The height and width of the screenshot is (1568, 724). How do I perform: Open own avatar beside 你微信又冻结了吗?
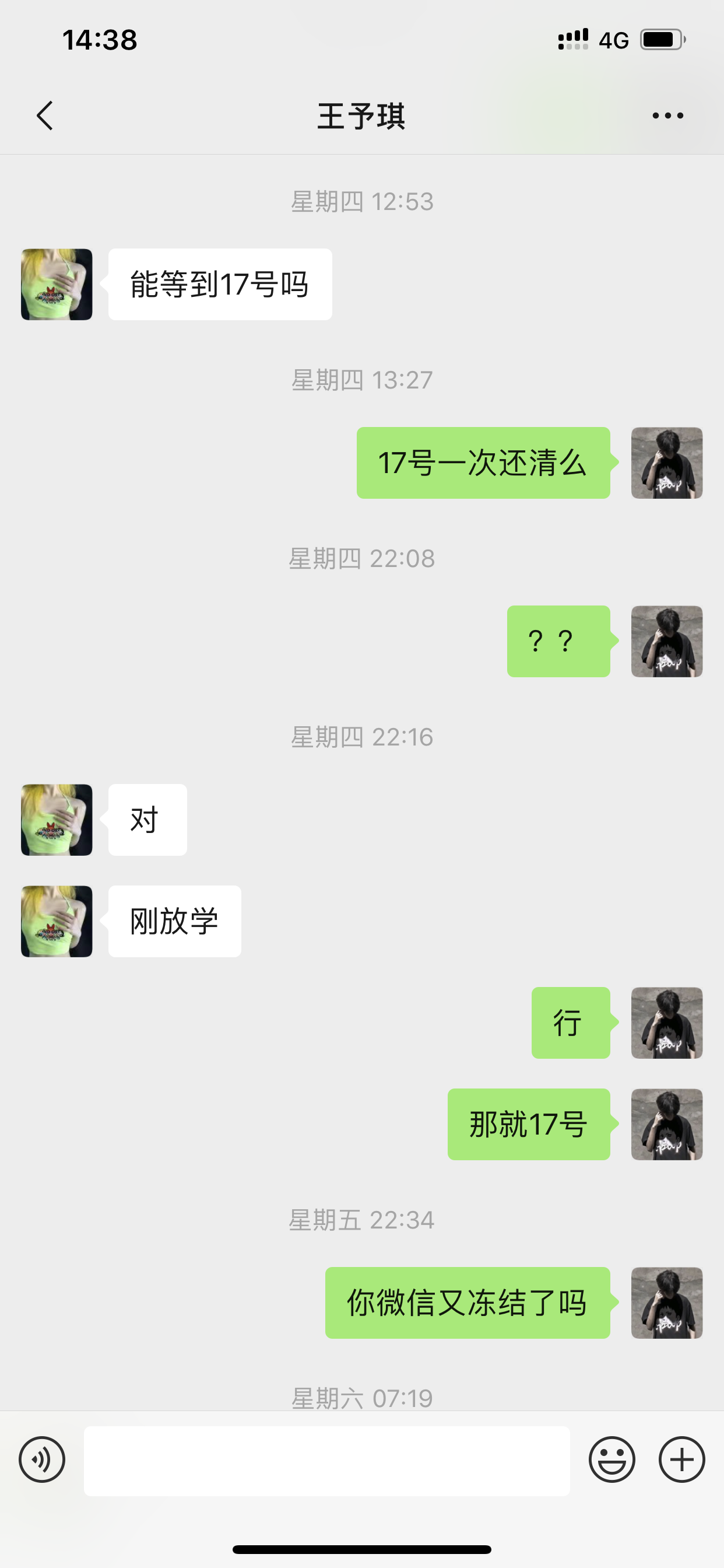pos(667,1303)
